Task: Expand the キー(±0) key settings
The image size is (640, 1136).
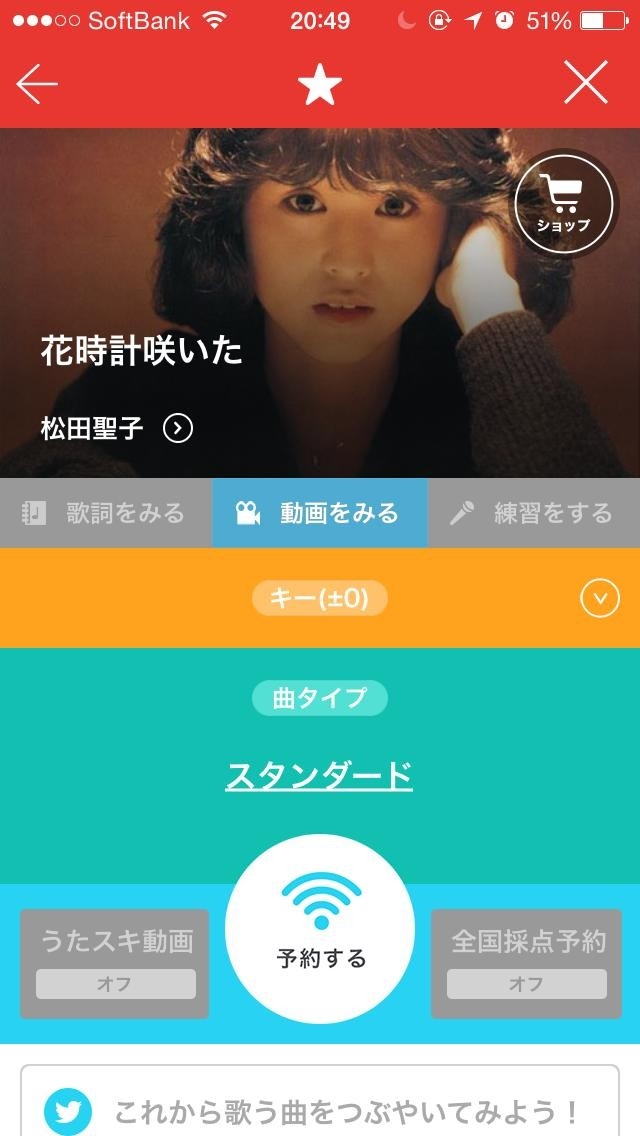Action: pos(600,599)
